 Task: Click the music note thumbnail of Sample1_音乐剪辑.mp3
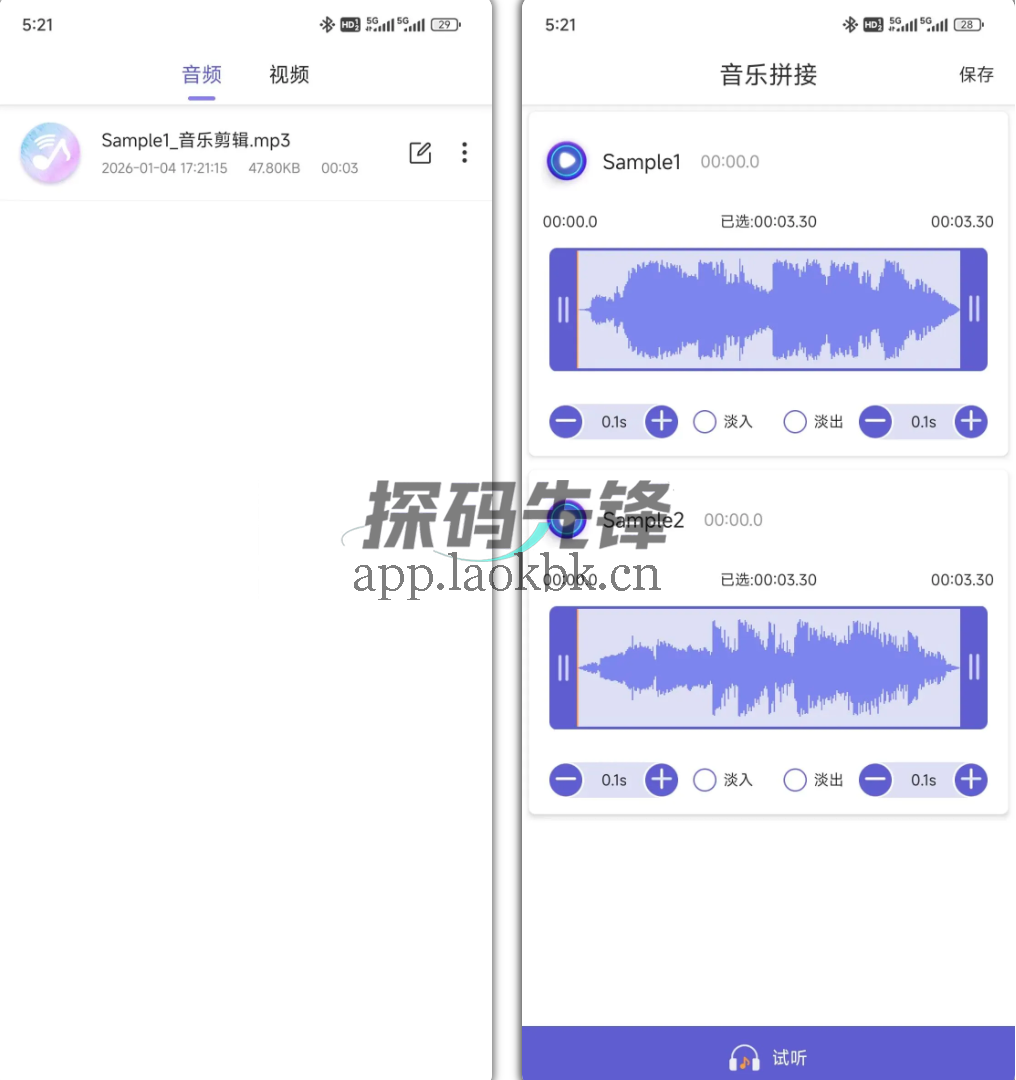50,154
